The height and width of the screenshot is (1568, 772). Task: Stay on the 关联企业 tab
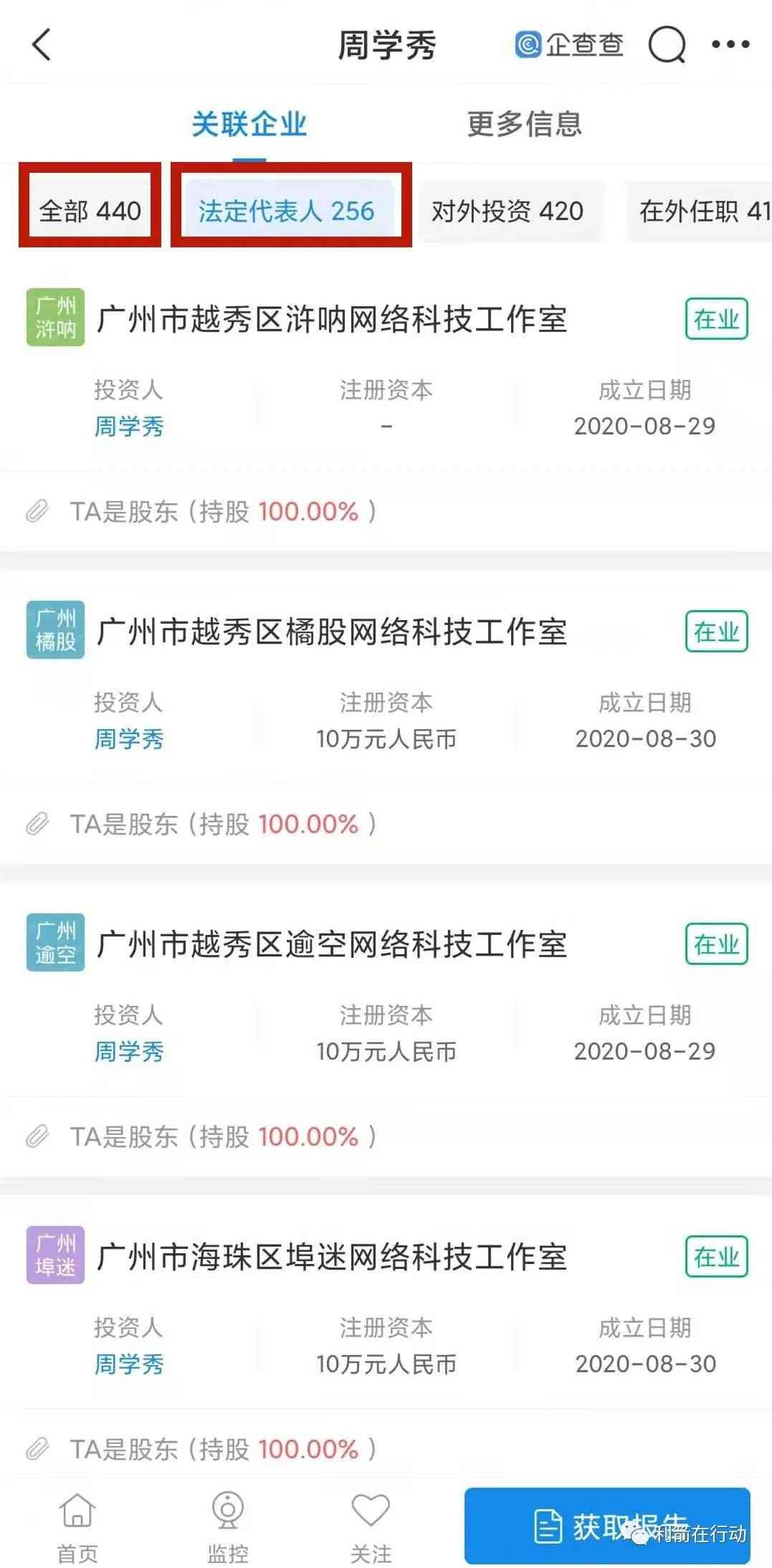pyautogui.click(x=247, y=123)
